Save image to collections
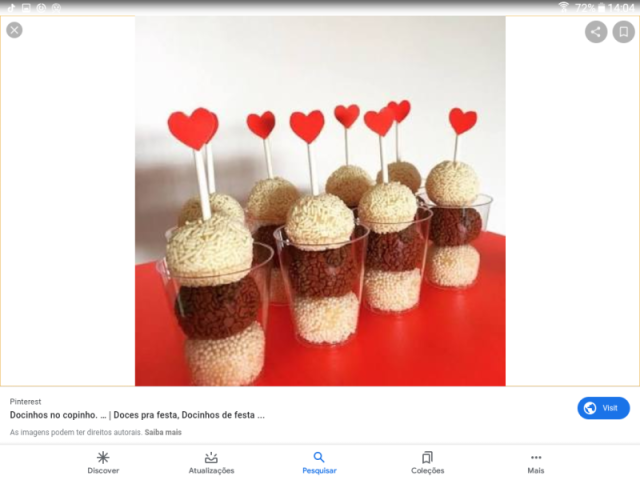The height and width of the screenshot is (480, 640). 623,31
